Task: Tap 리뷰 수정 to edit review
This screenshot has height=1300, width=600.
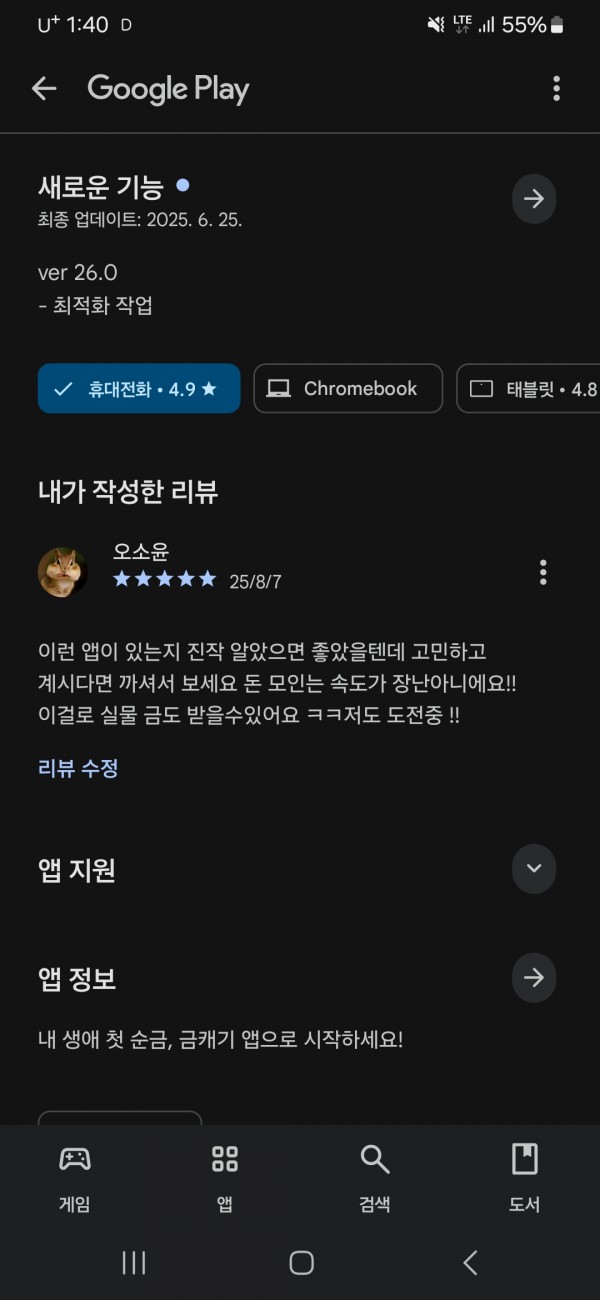Action: point(78,768)
